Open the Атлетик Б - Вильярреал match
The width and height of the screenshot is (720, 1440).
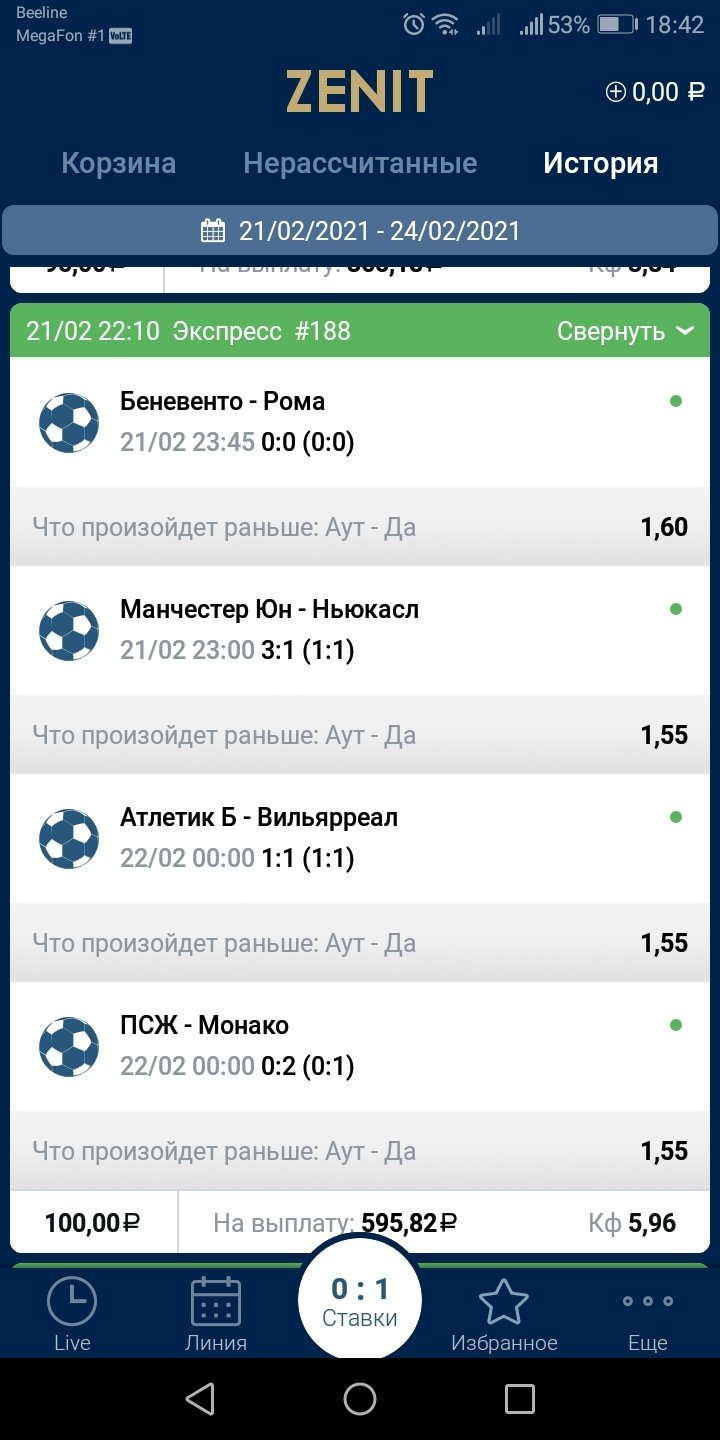pyautogui.click(x=258, y=818)
